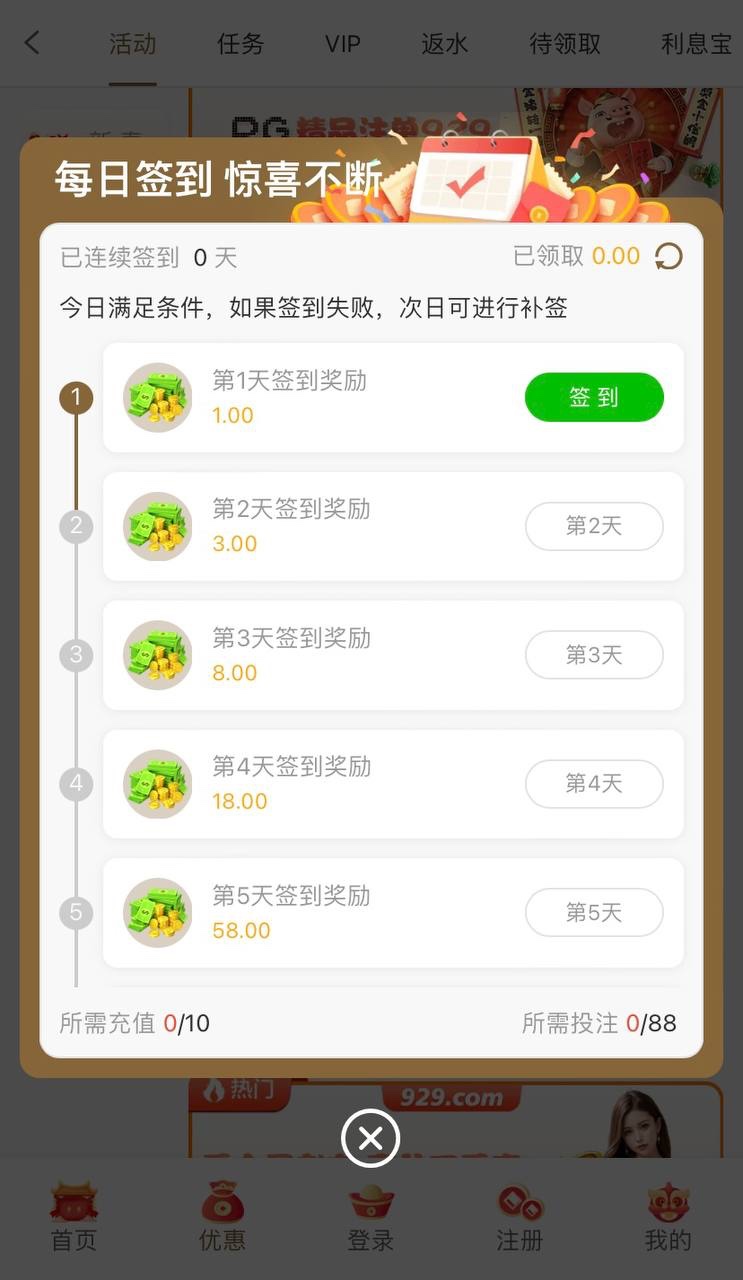743x1280 pixels.
Task: Go back with the top arrow
Action: pyautogui.click(x=33, y=43)
